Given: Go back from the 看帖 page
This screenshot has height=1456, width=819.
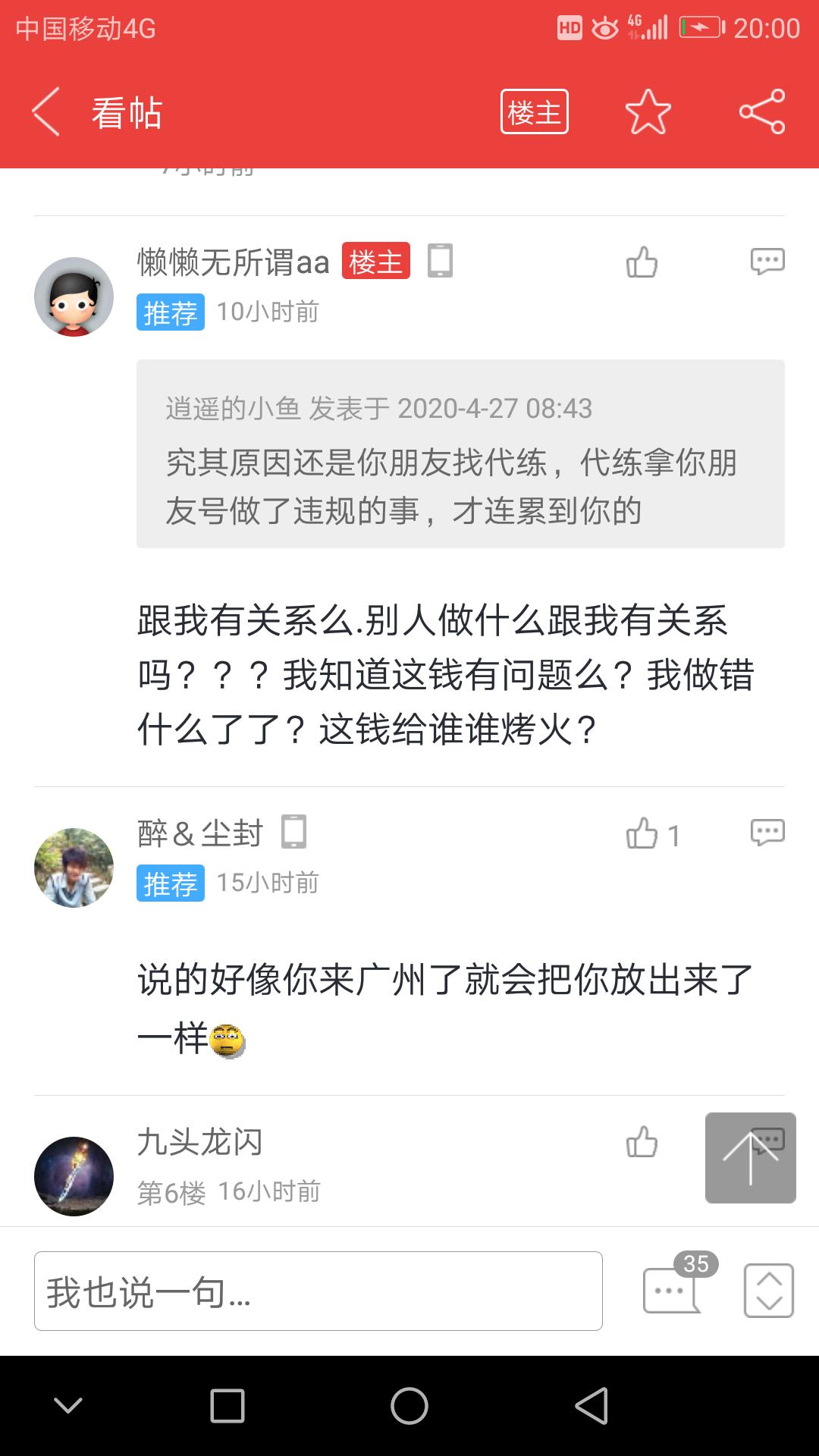Looking at the screenshot, I should [x=45, y=112].
